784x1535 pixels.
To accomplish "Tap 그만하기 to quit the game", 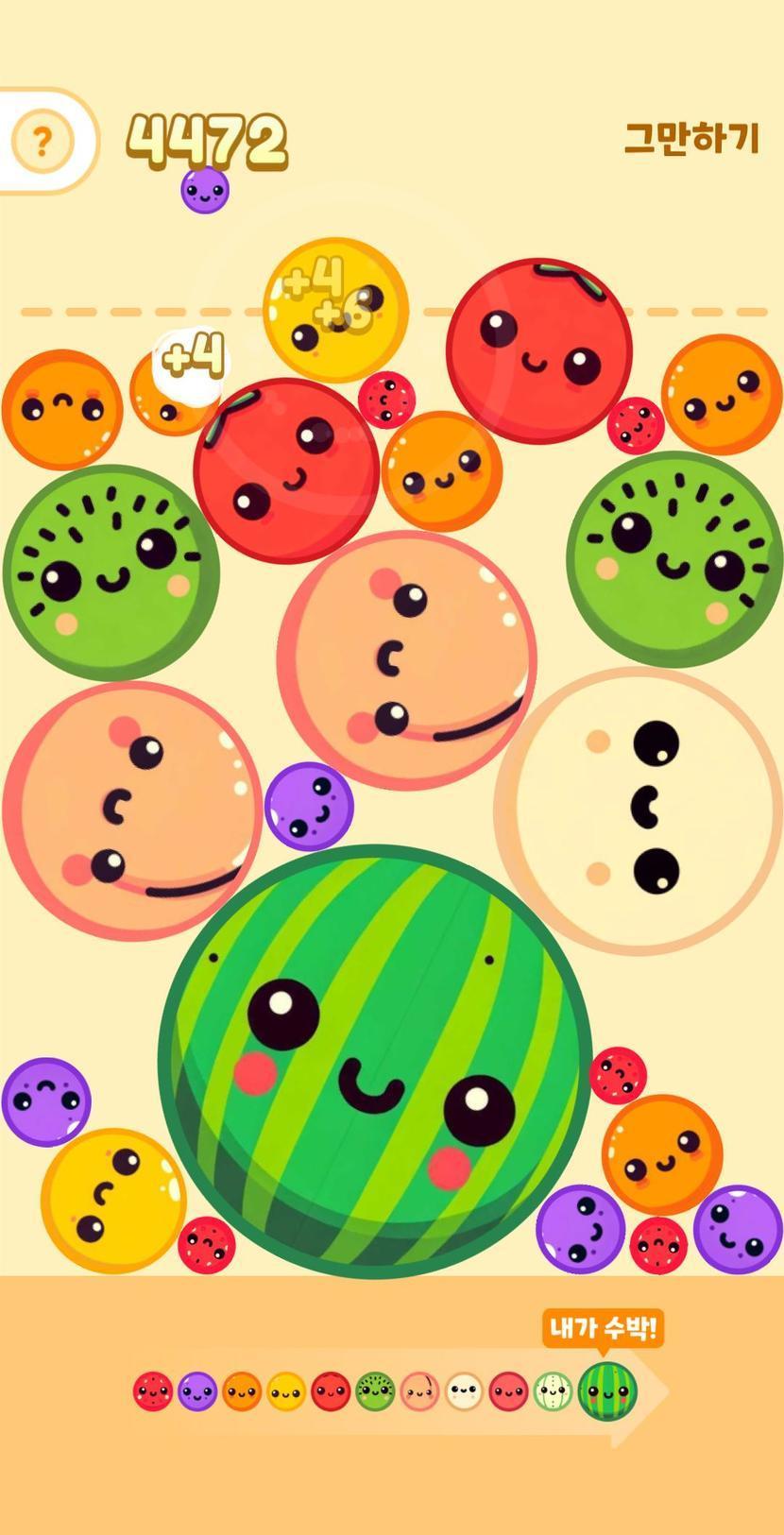I will [x=691, y=138].
